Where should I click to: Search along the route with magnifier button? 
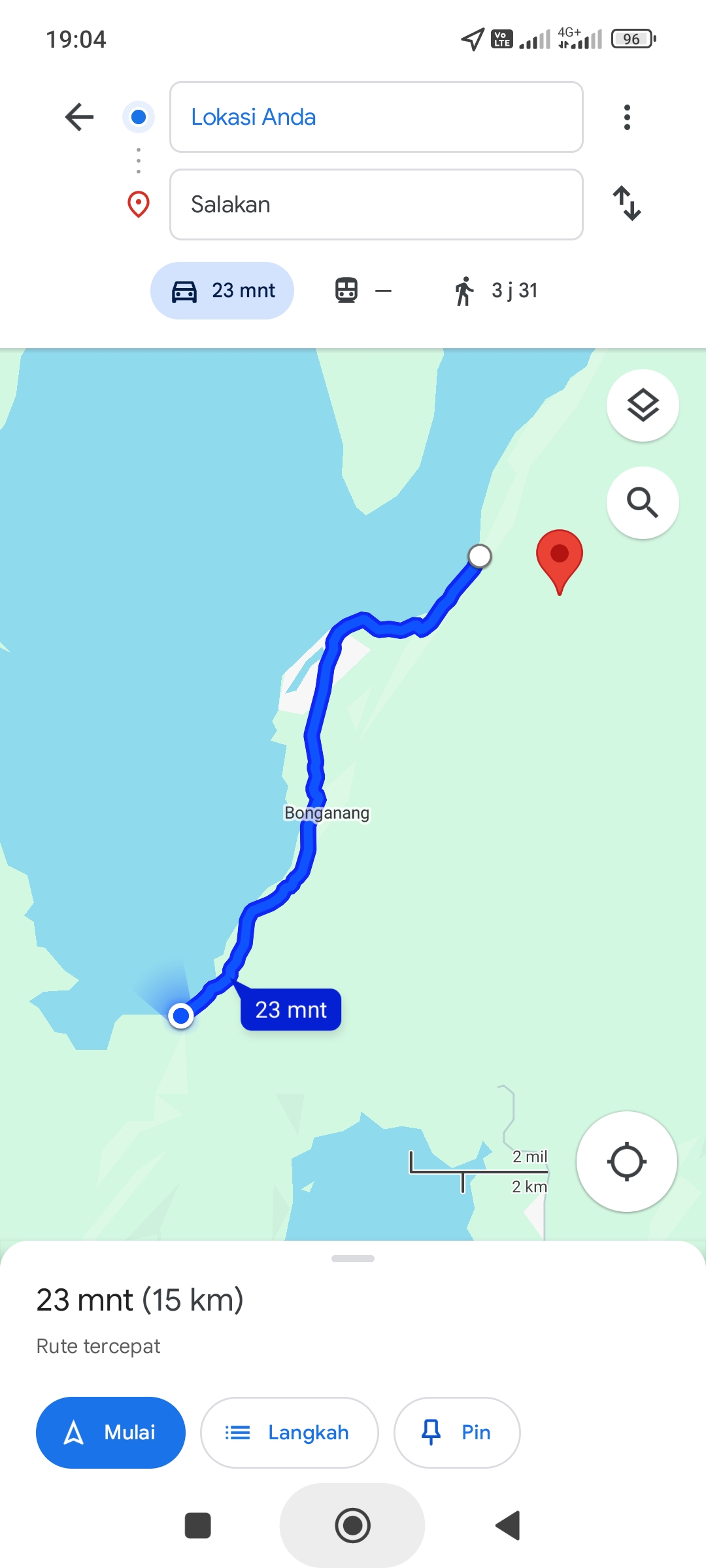[643, 502]
